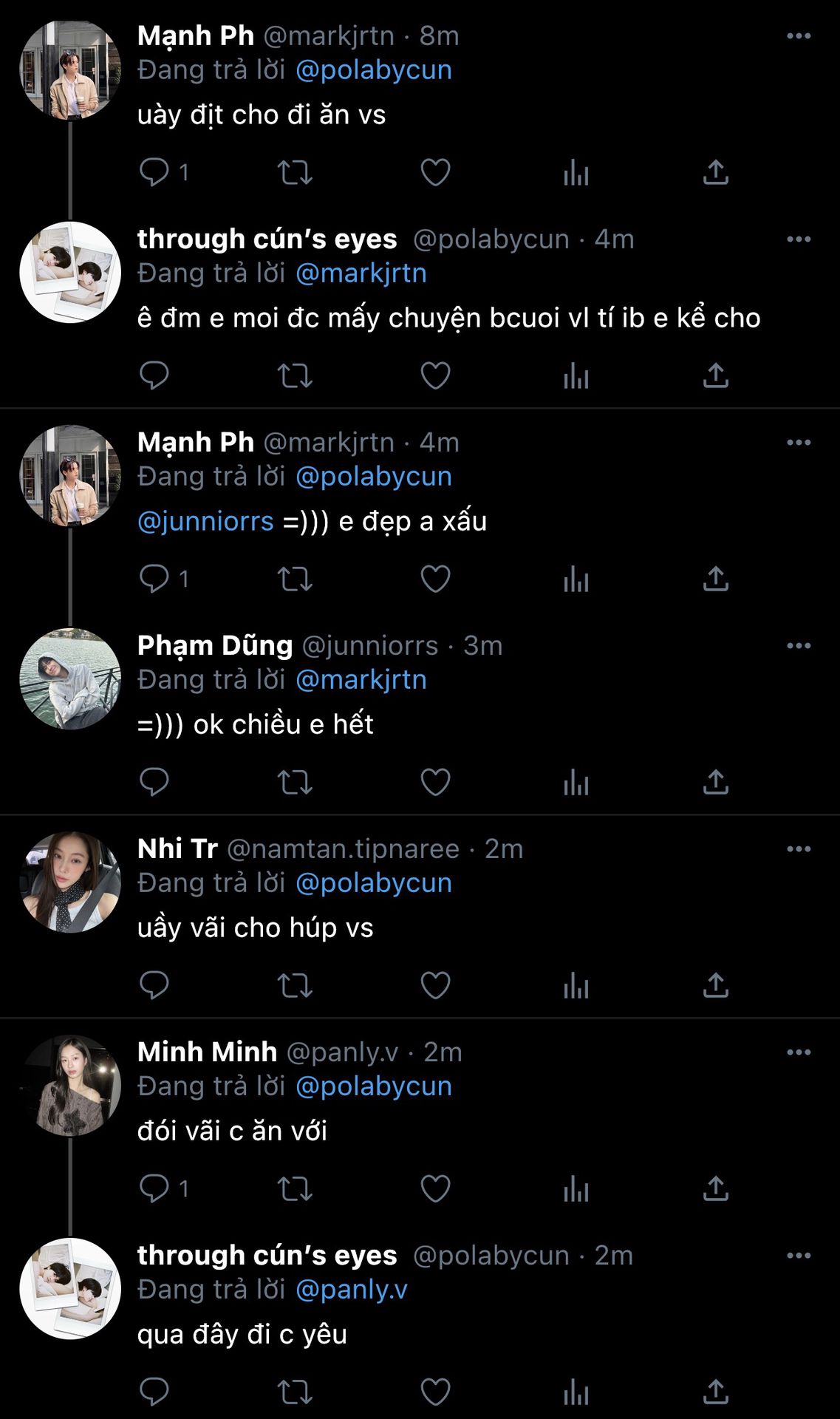
Task: Like the reply "qua đây đi c yêu"
Action: tap(435, 1392)
